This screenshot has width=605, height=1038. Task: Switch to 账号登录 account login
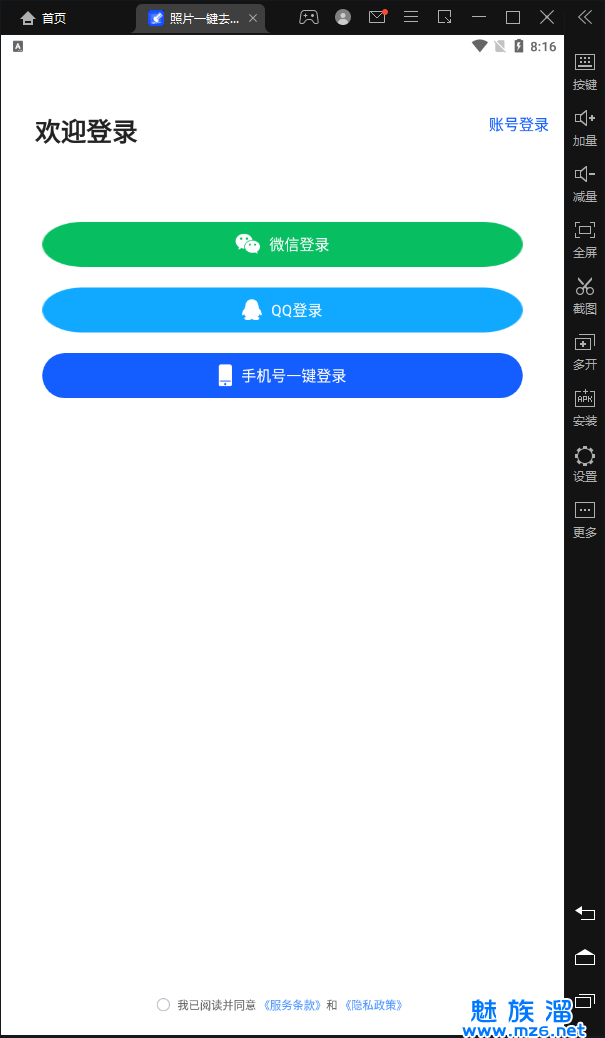[x=518, y=125]
